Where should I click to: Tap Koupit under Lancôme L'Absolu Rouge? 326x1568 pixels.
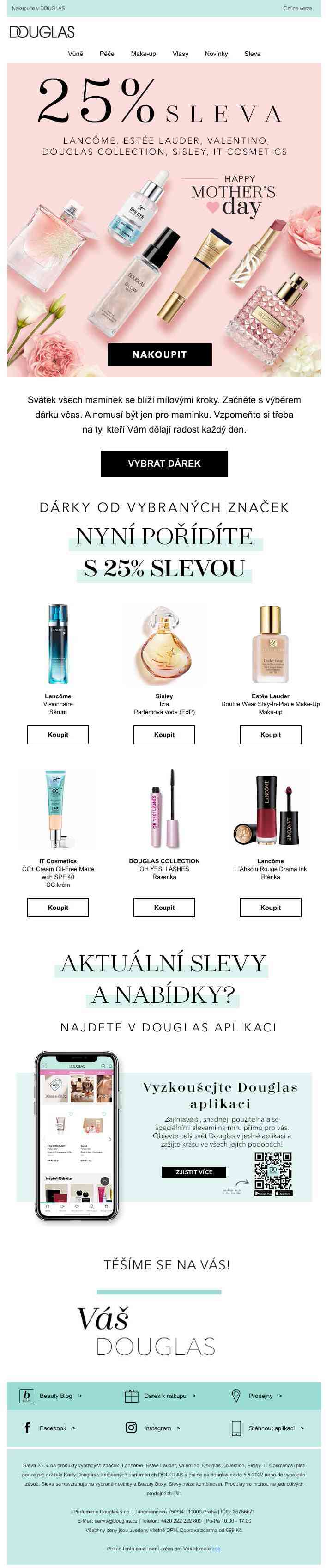point(270,907)
